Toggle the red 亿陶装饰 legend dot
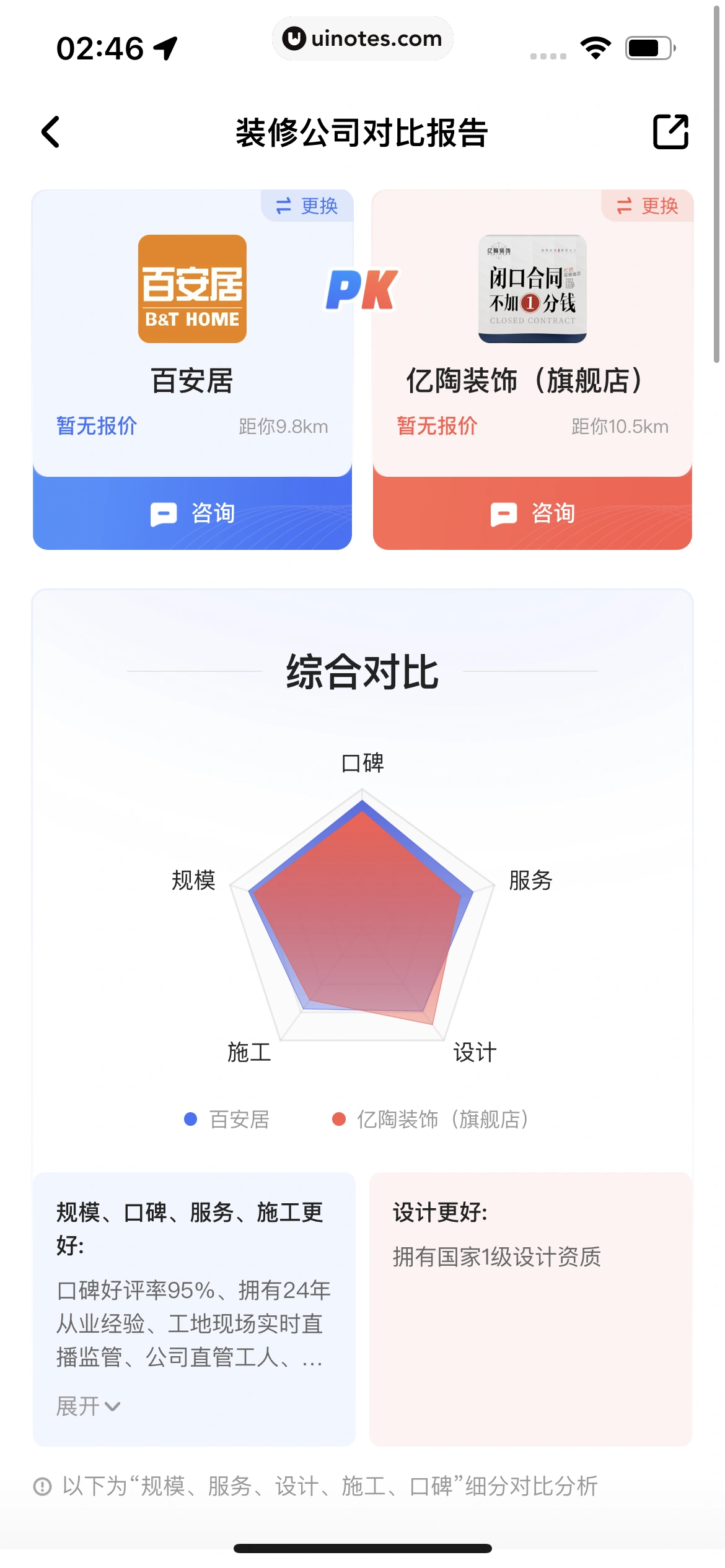725x1568 pixels. [x=338, y=1119]
